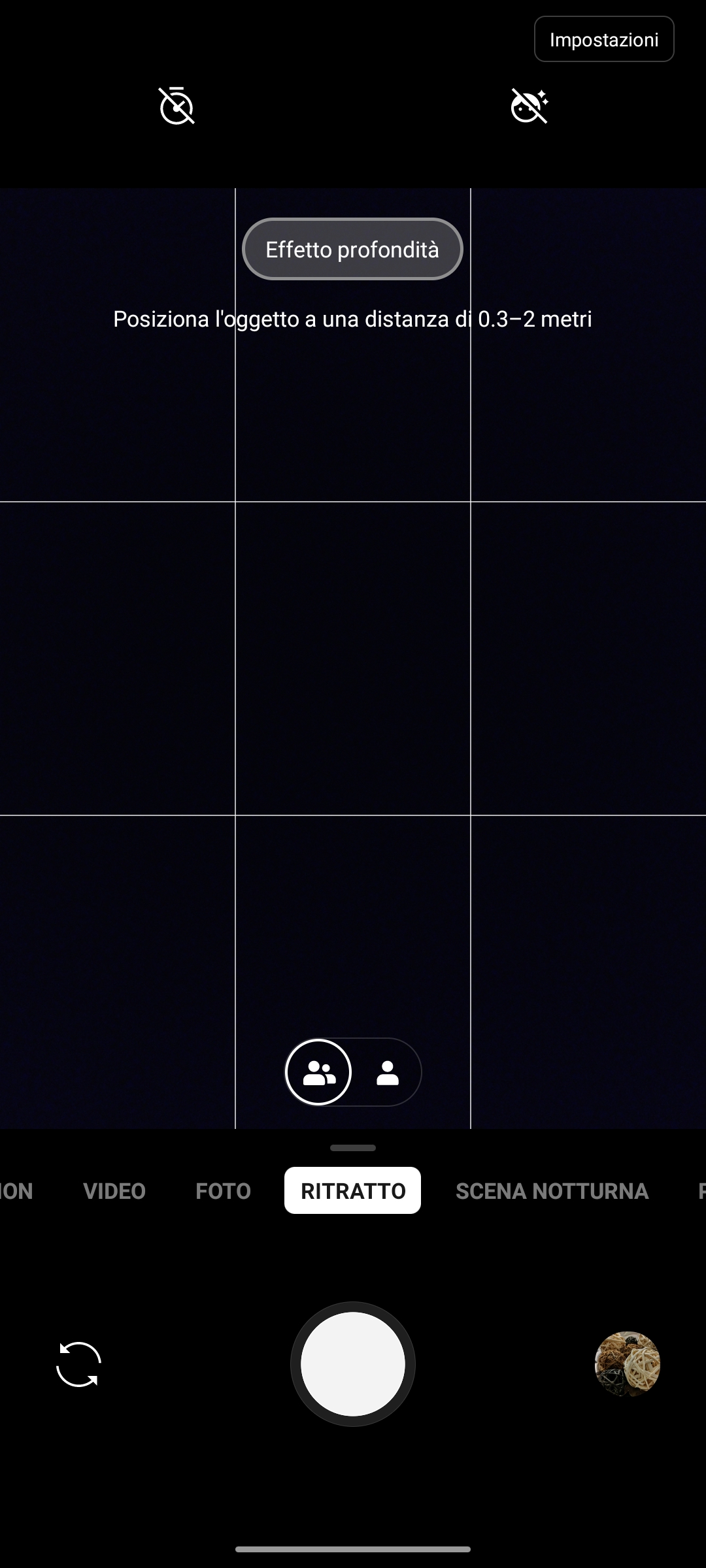The width and height of the screenshot is (706, 1568).
Task: Select the group portrait framing option
Action: point(318,1072)
